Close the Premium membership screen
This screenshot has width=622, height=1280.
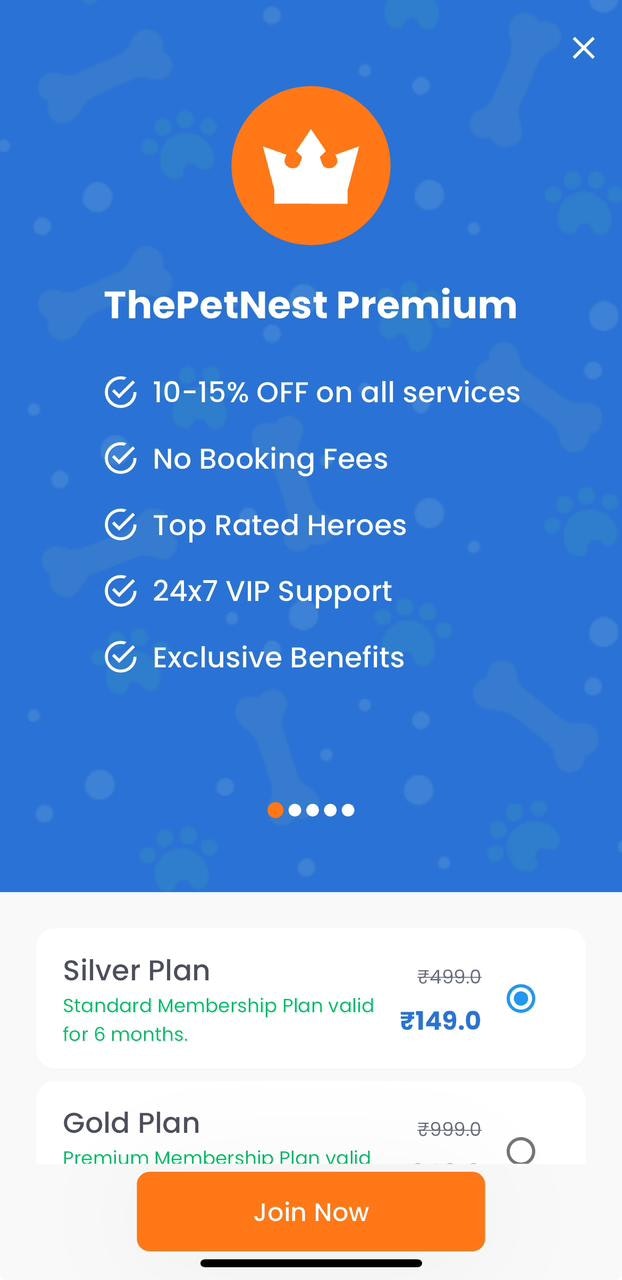coord(583,48)
